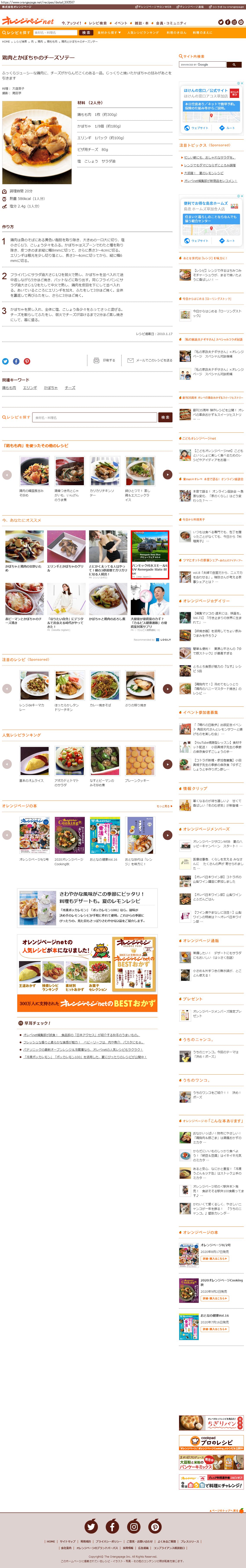246x1568 pixels.
Task: View the プレーンクッキー recipe
Action: point(140,764)
